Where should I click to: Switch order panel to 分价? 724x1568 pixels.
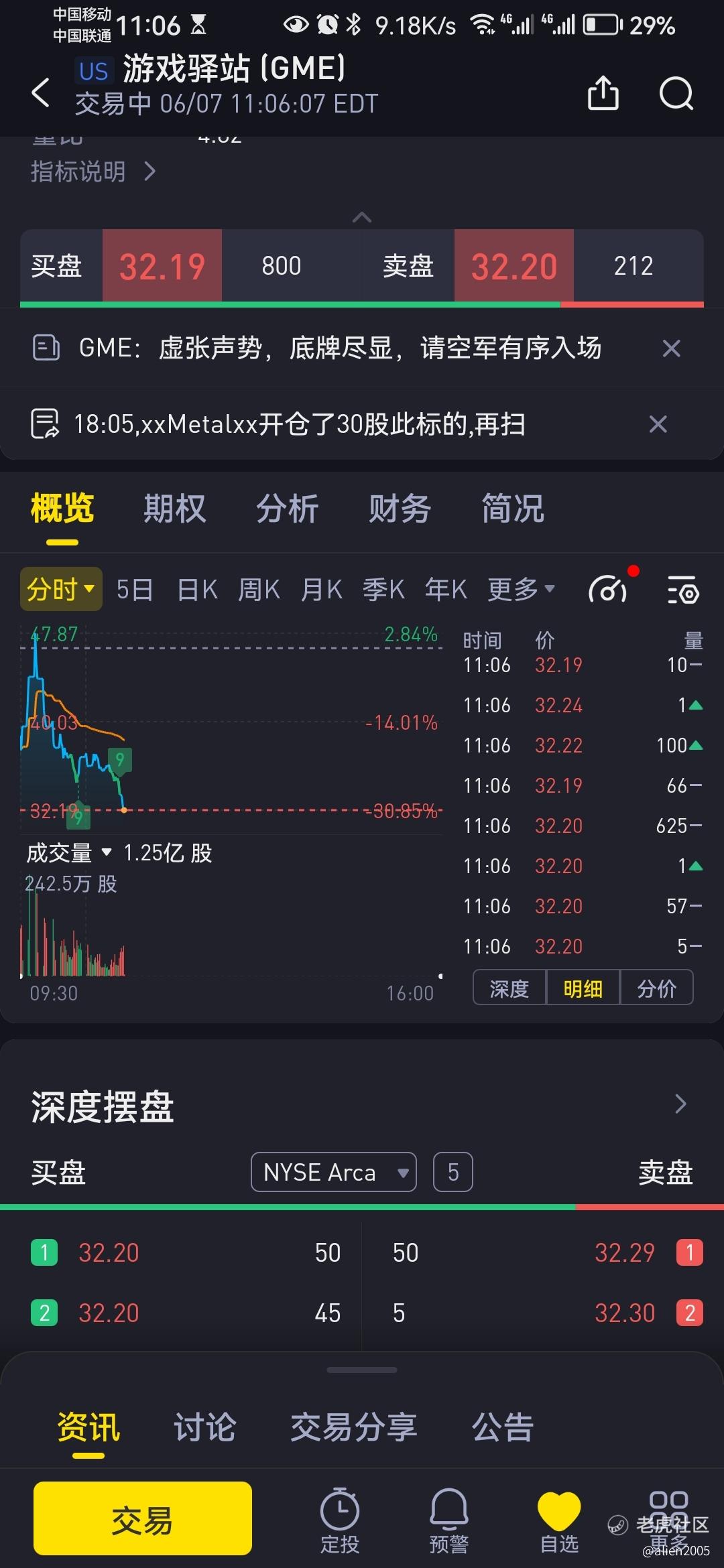click(656, 988)
